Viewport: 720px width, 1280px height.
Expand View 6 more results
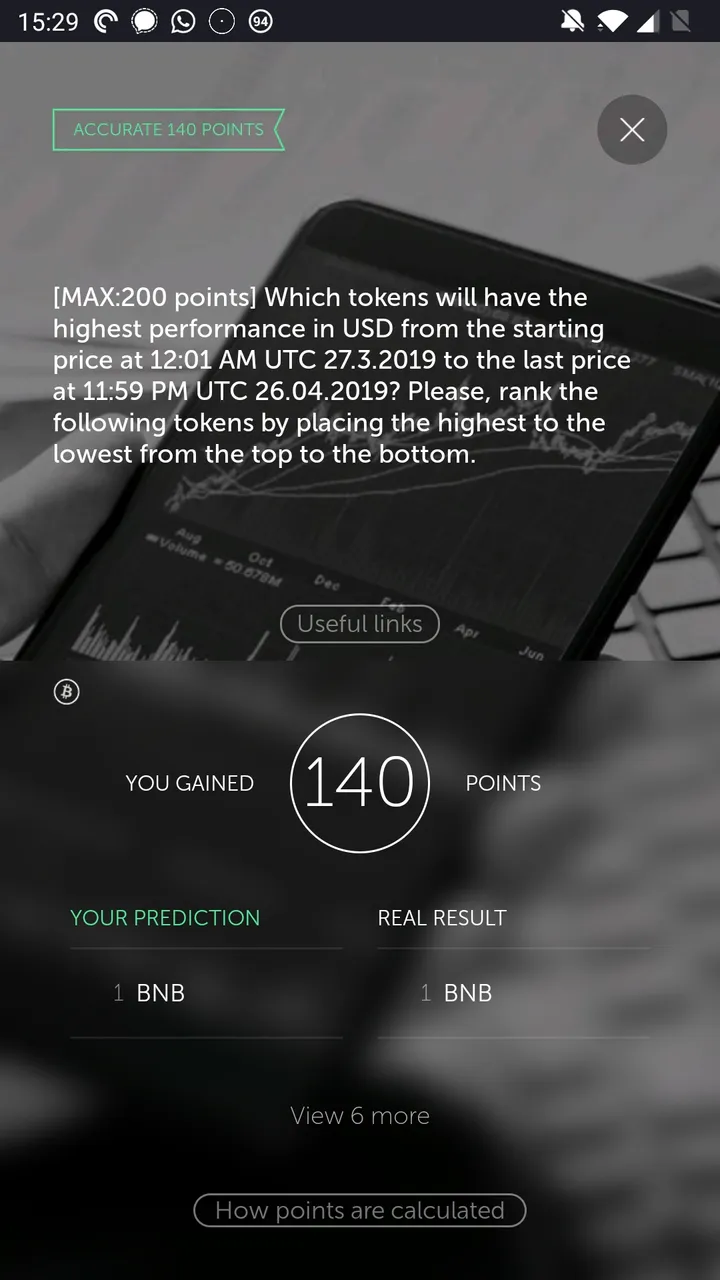coord(360,1116)
